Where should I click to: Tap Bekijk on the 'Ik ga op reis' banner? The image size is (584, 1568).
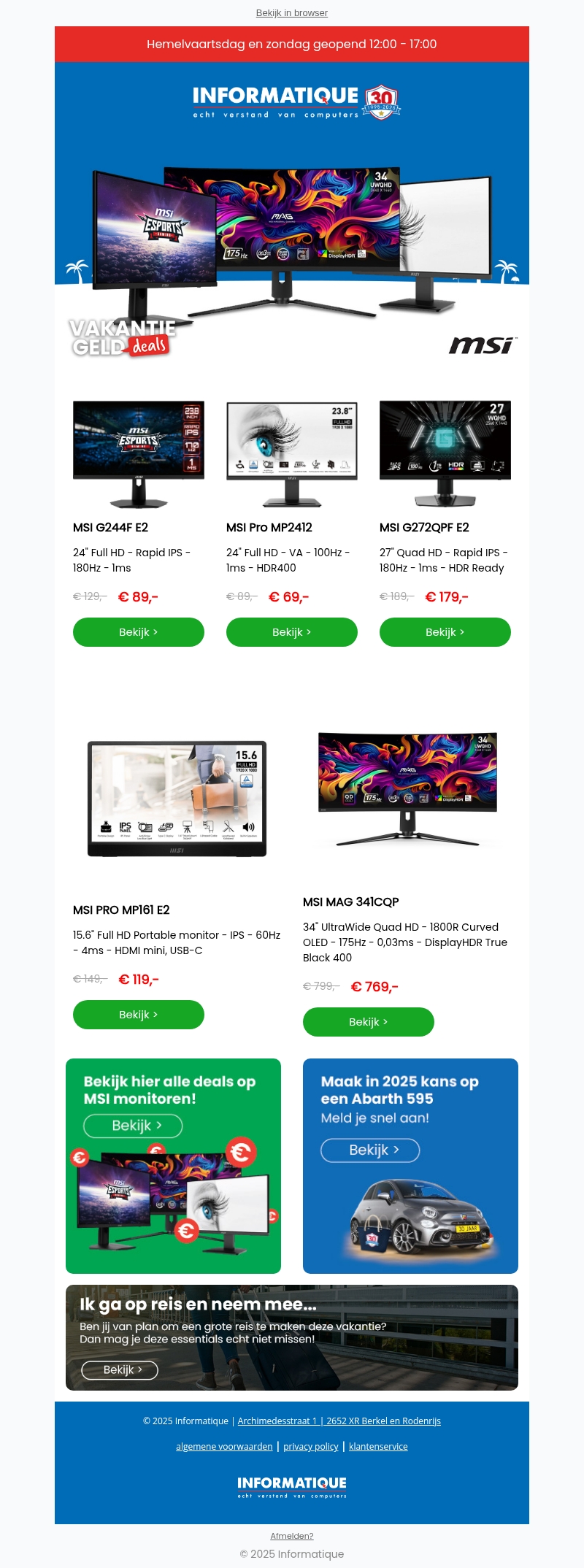pos(120,1370)
